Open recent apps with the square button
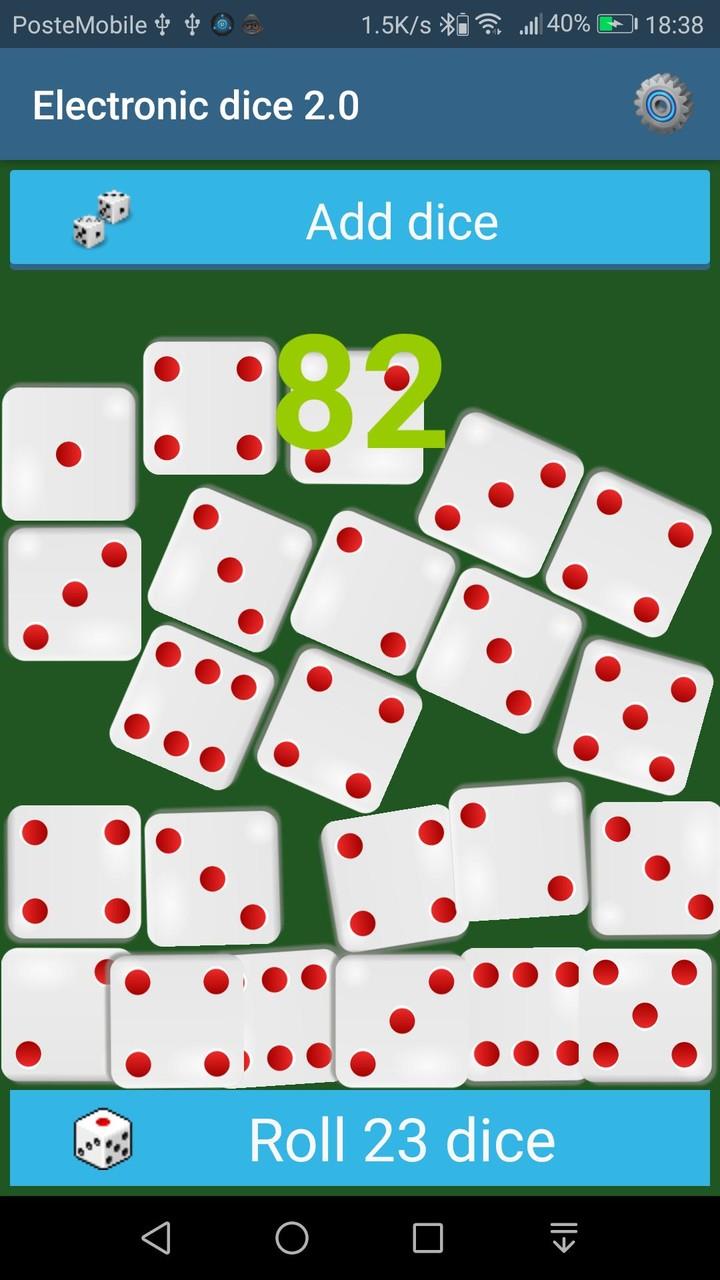720x1280 pixels. (x=427, y=1237)
